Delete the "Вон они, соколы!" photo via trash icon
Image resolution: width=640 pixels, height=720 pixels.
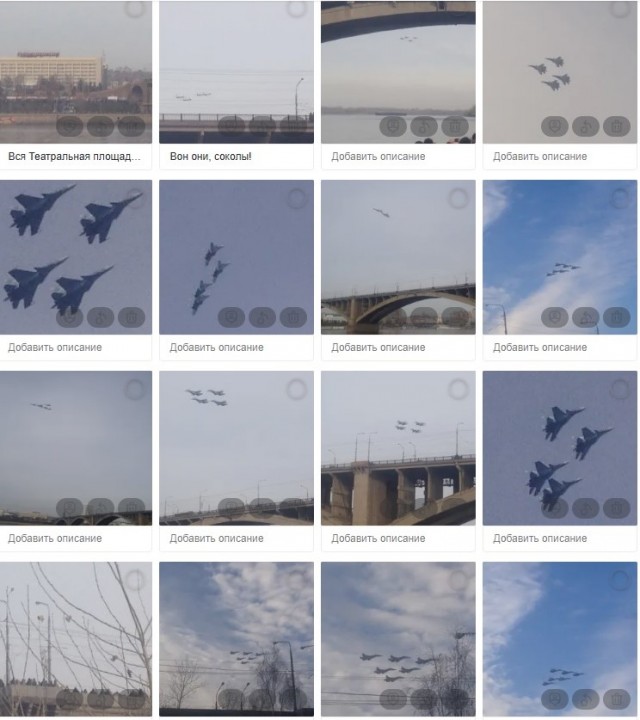293,126
